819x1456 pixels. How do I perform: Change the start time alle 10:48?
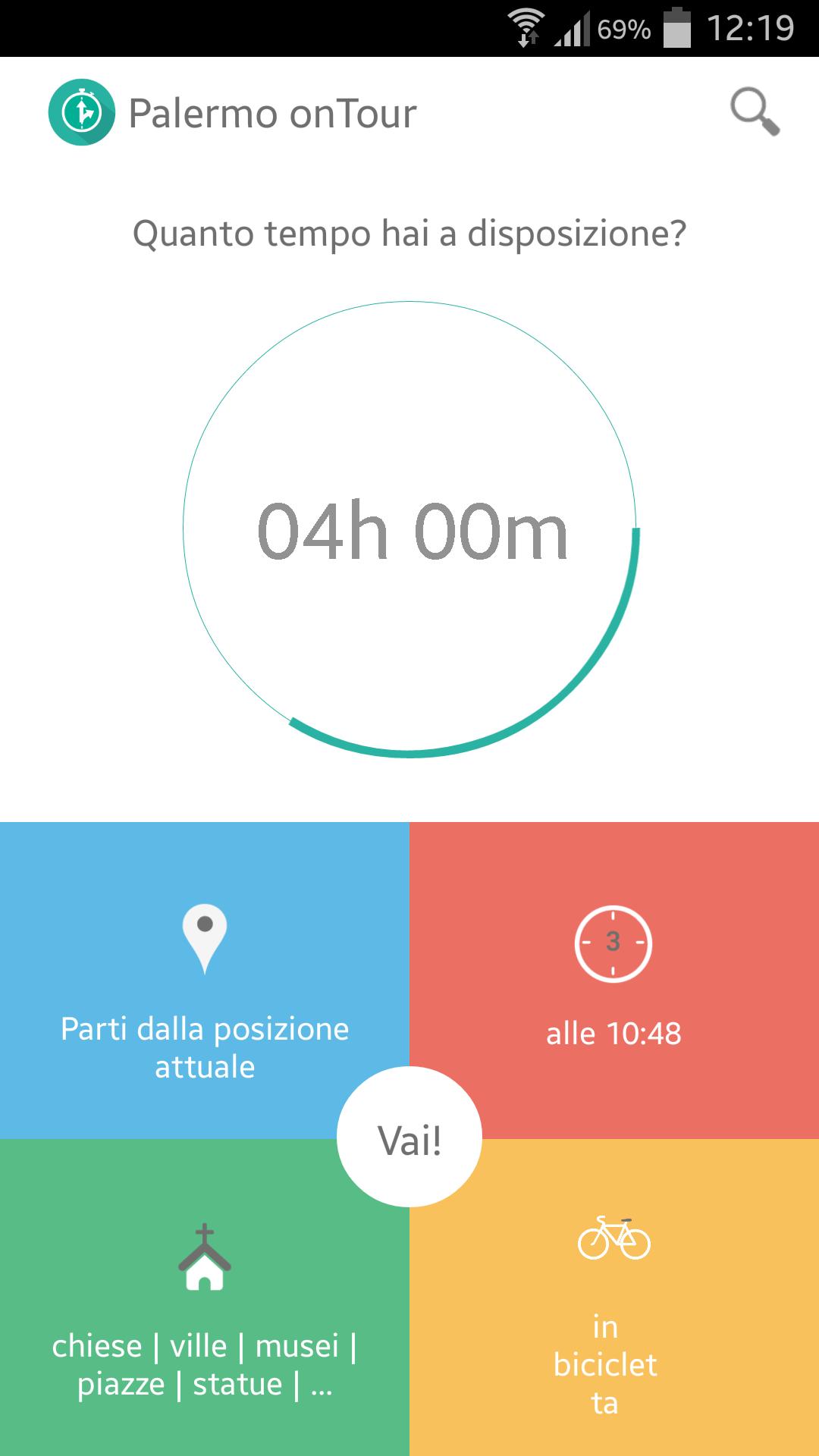point(613,978)
